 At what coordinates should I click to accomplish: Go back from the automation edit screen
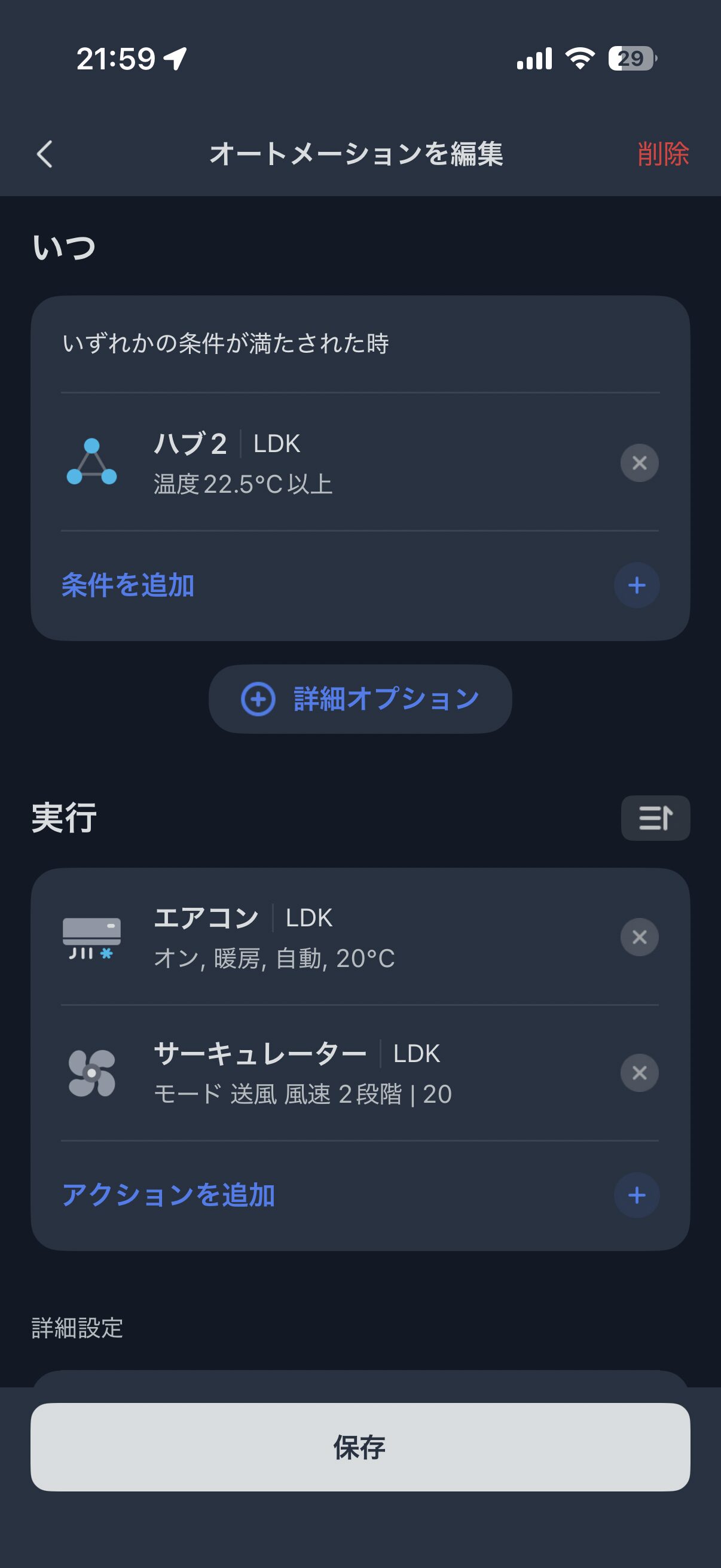pyautogui.click(x=44, y=154)
